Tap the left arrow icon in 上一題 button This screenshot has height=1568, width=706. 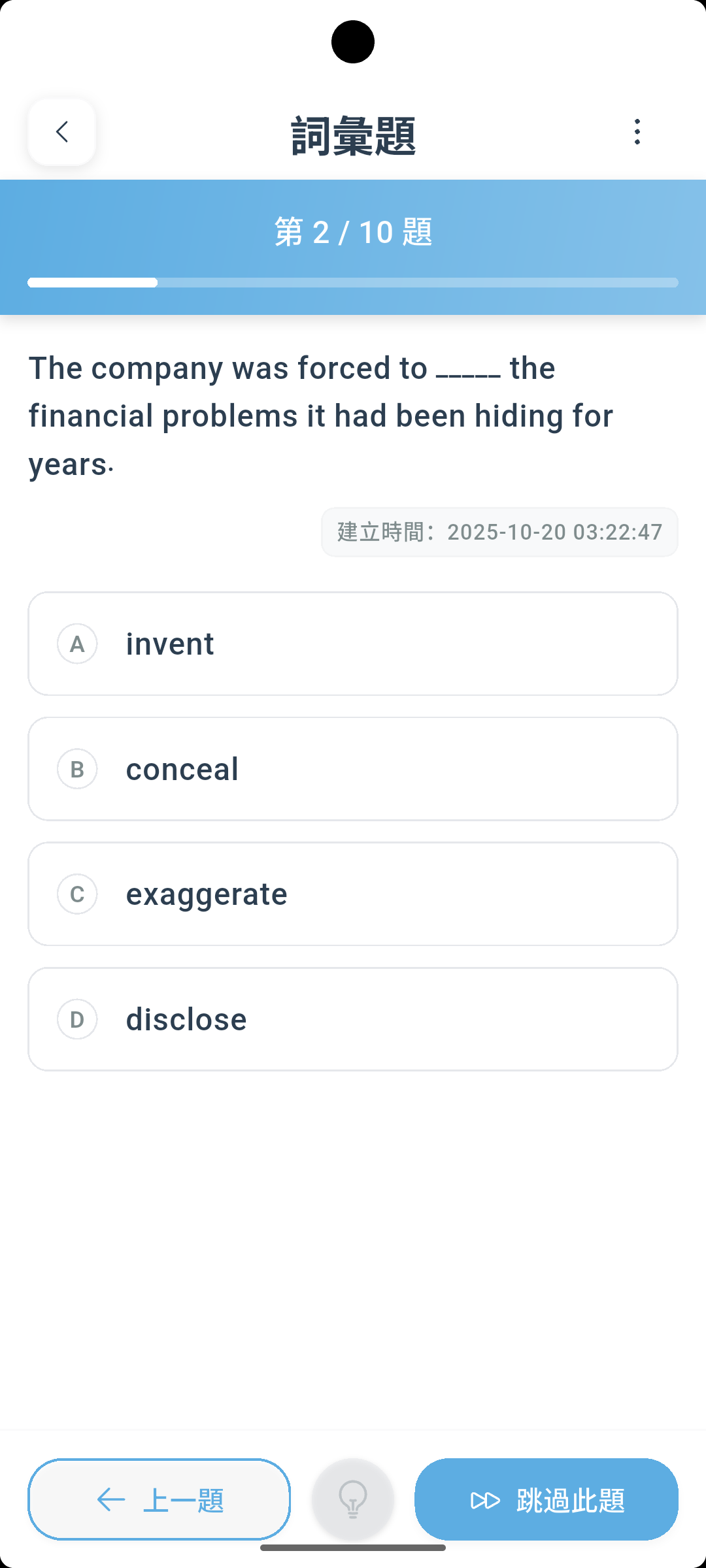110,1500
